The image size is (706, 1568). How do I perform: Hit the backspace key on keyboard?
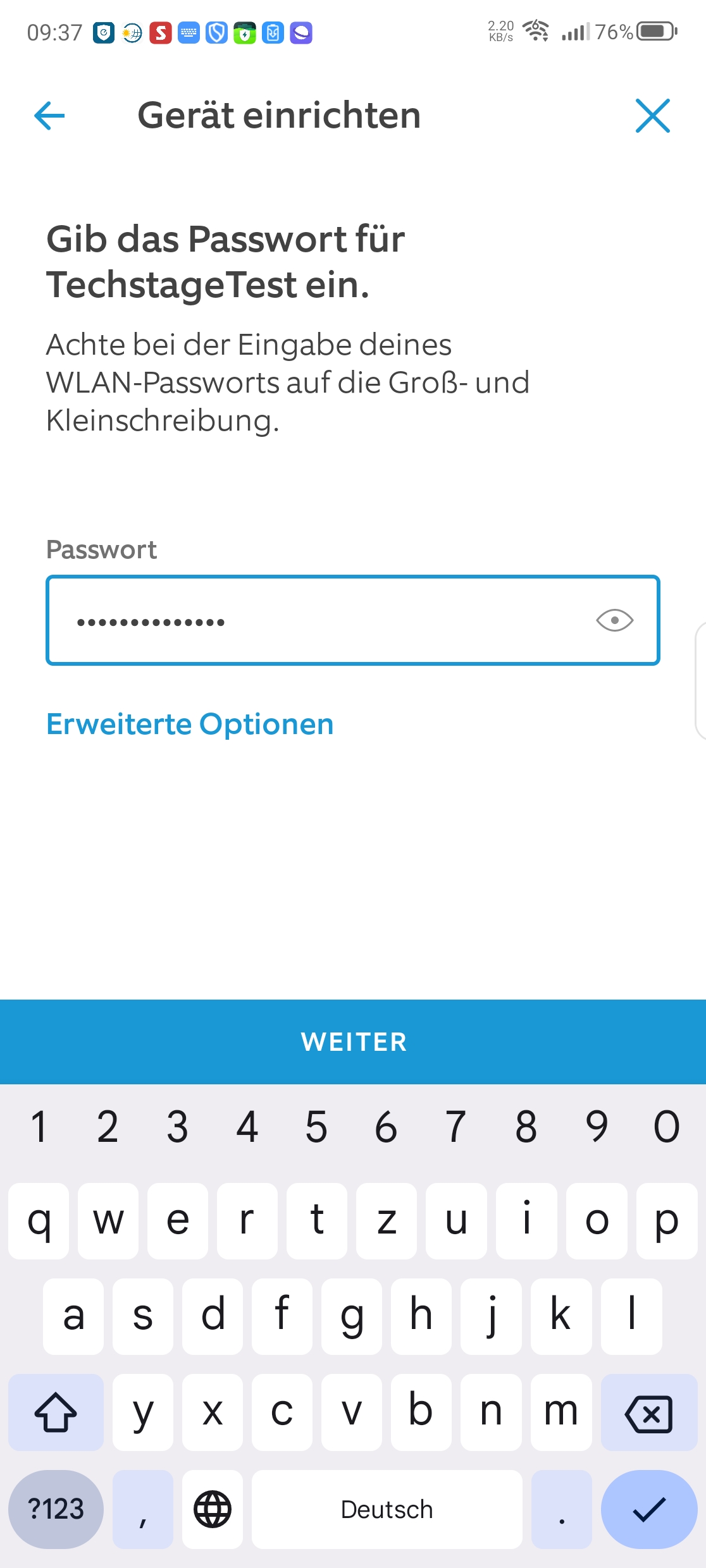click(648, 1412)
